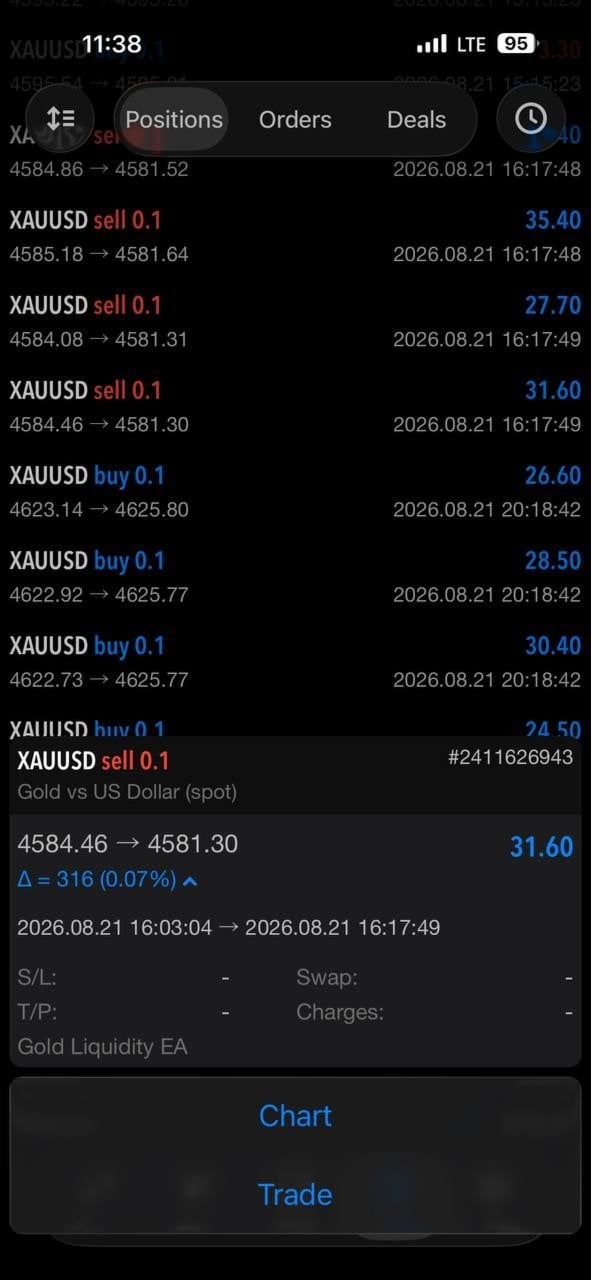Switch to the Orders tab

[295, 119]
